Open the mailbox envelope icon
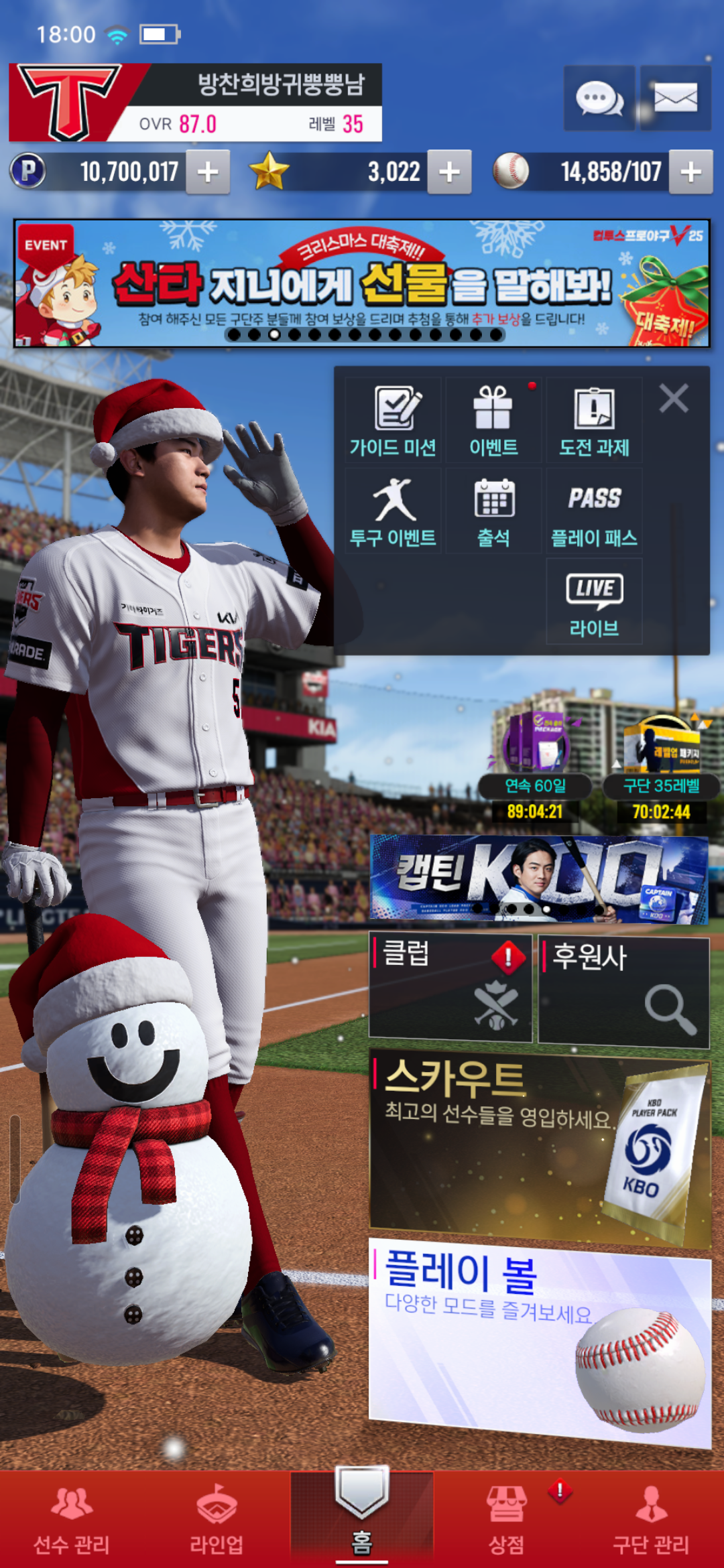This screenshot has width=724, height=1568. (x=675, y=99)
